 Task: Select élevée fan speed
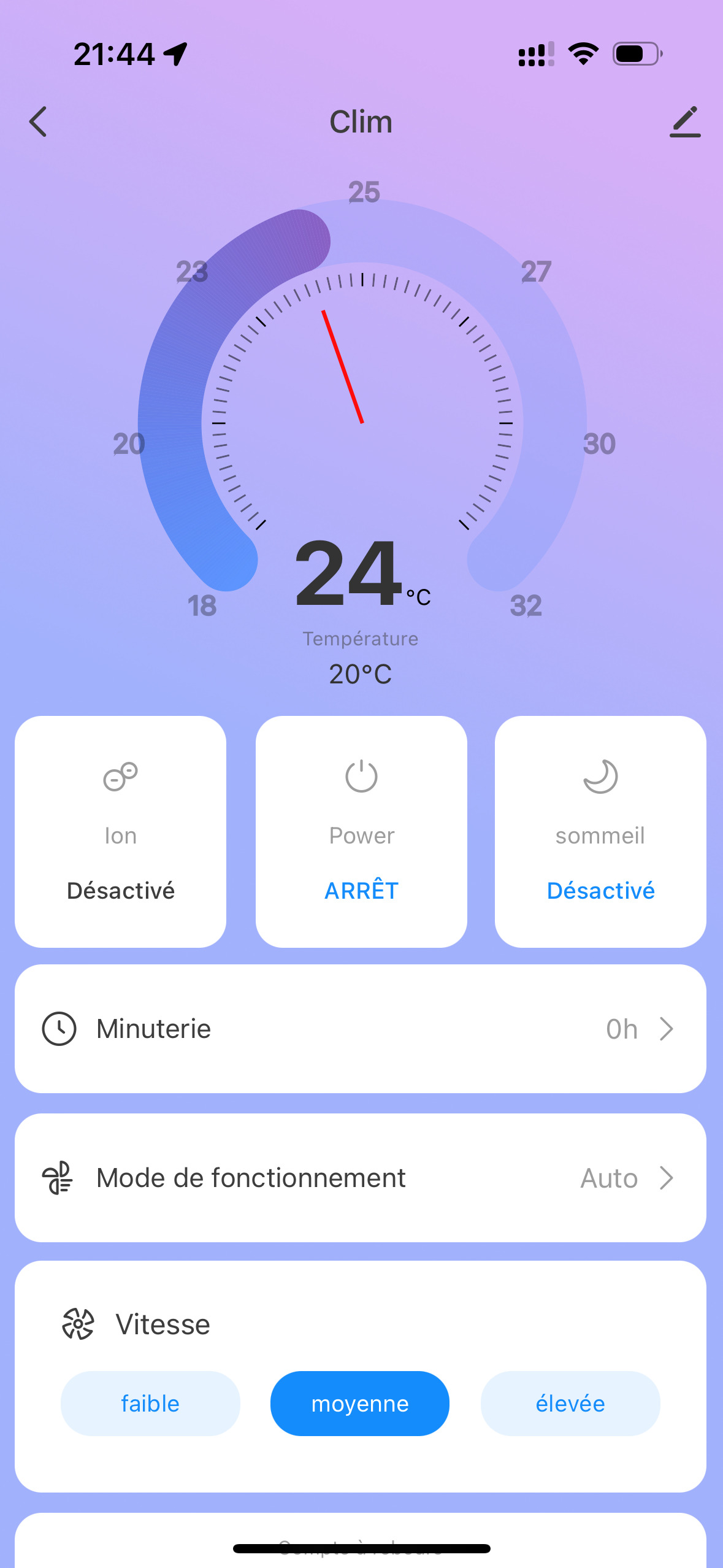pos(570,1404)
